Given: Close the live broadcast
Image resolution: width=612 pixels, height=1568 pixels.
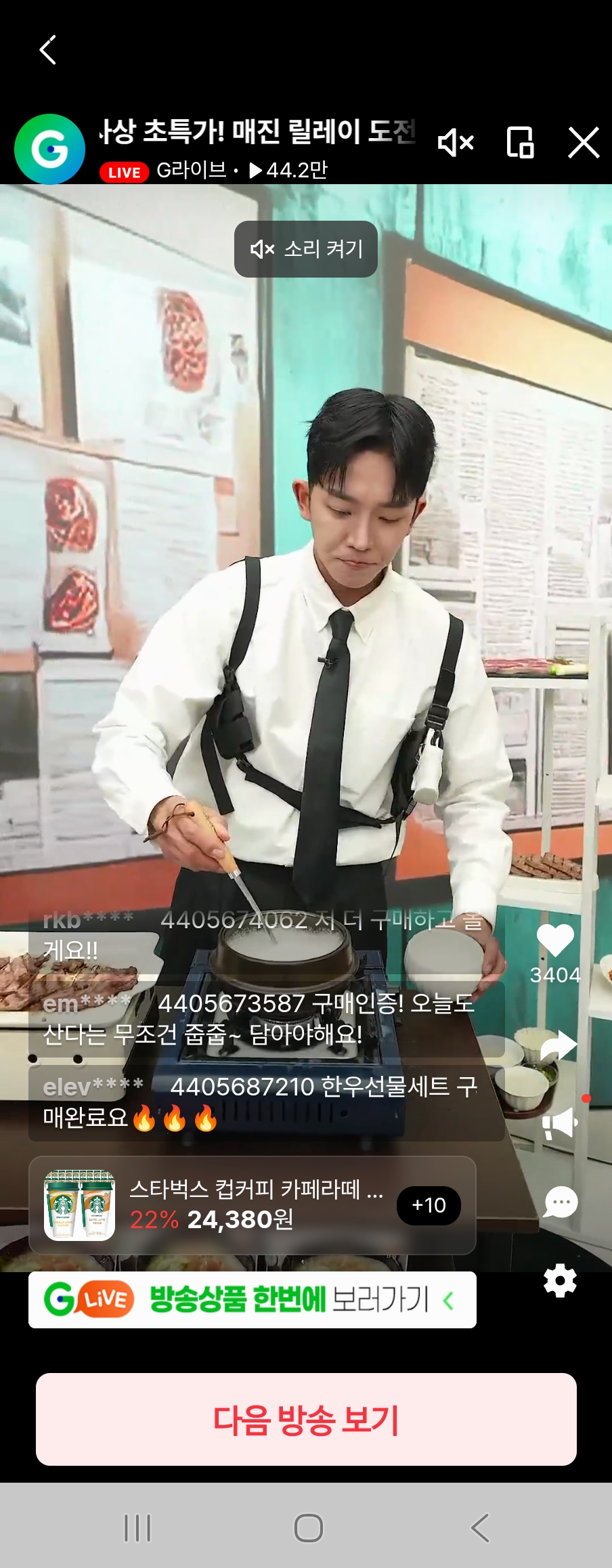Looking at the screenshot, I should tap(584, 143).
